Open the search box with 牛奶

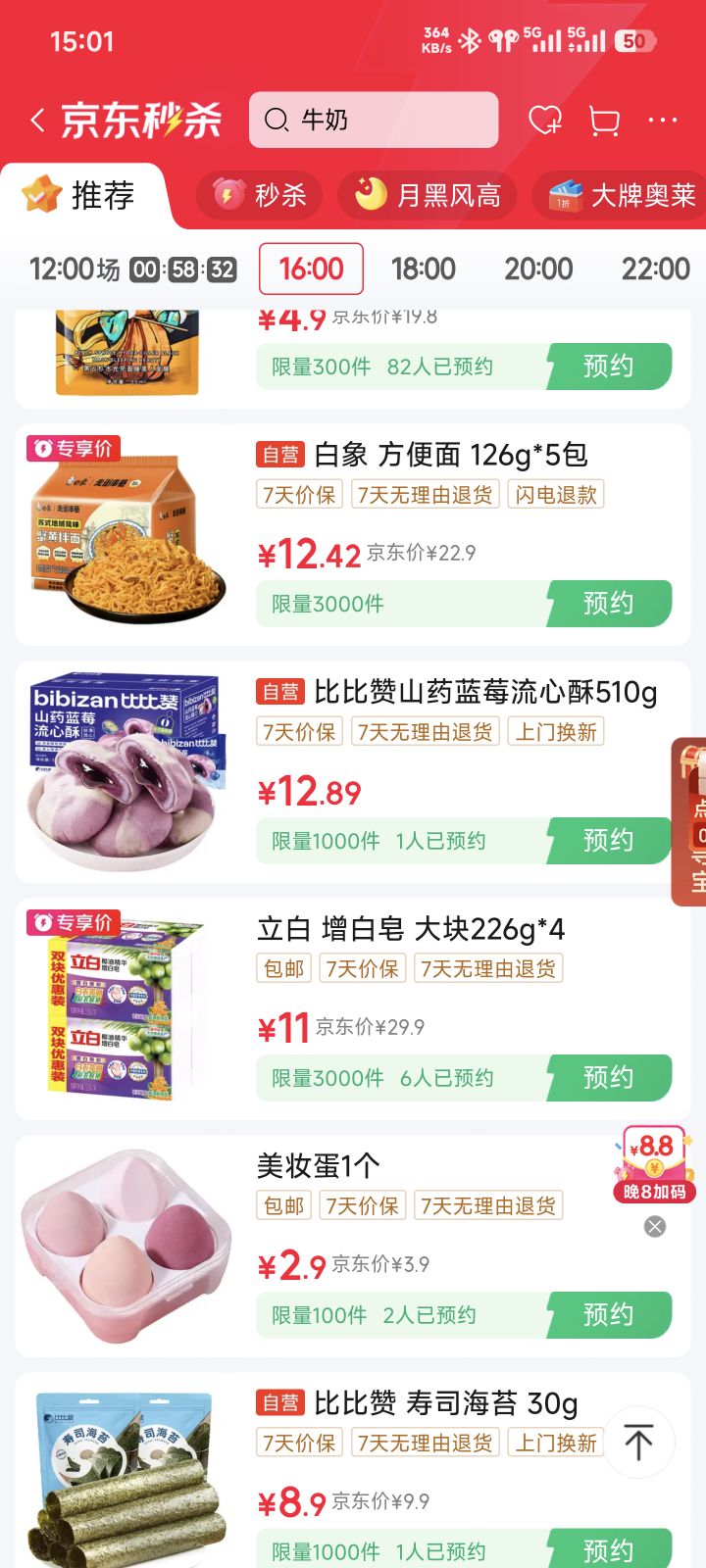point(374,120)
